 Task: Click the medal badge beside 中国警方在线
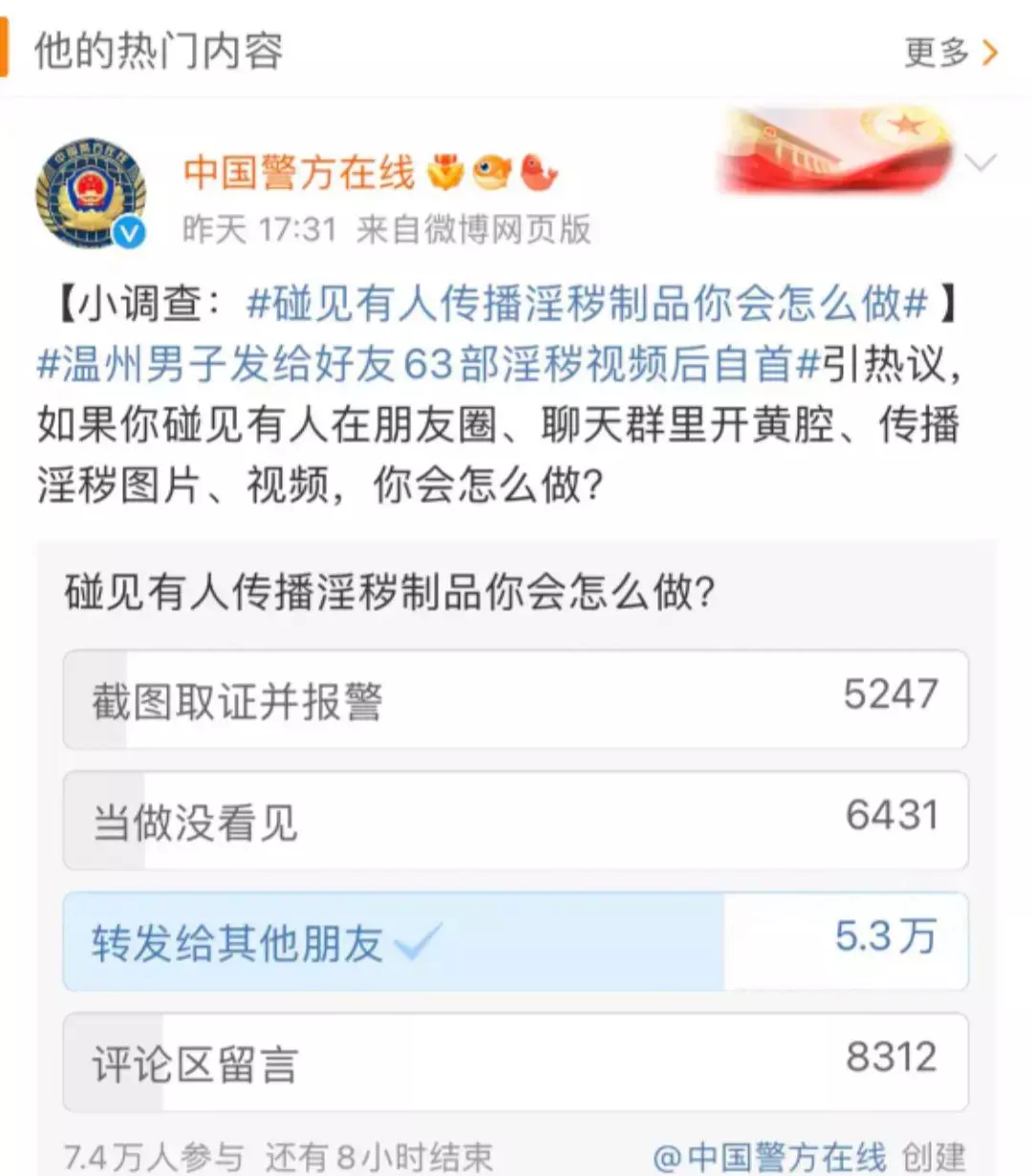click(445, 173)
